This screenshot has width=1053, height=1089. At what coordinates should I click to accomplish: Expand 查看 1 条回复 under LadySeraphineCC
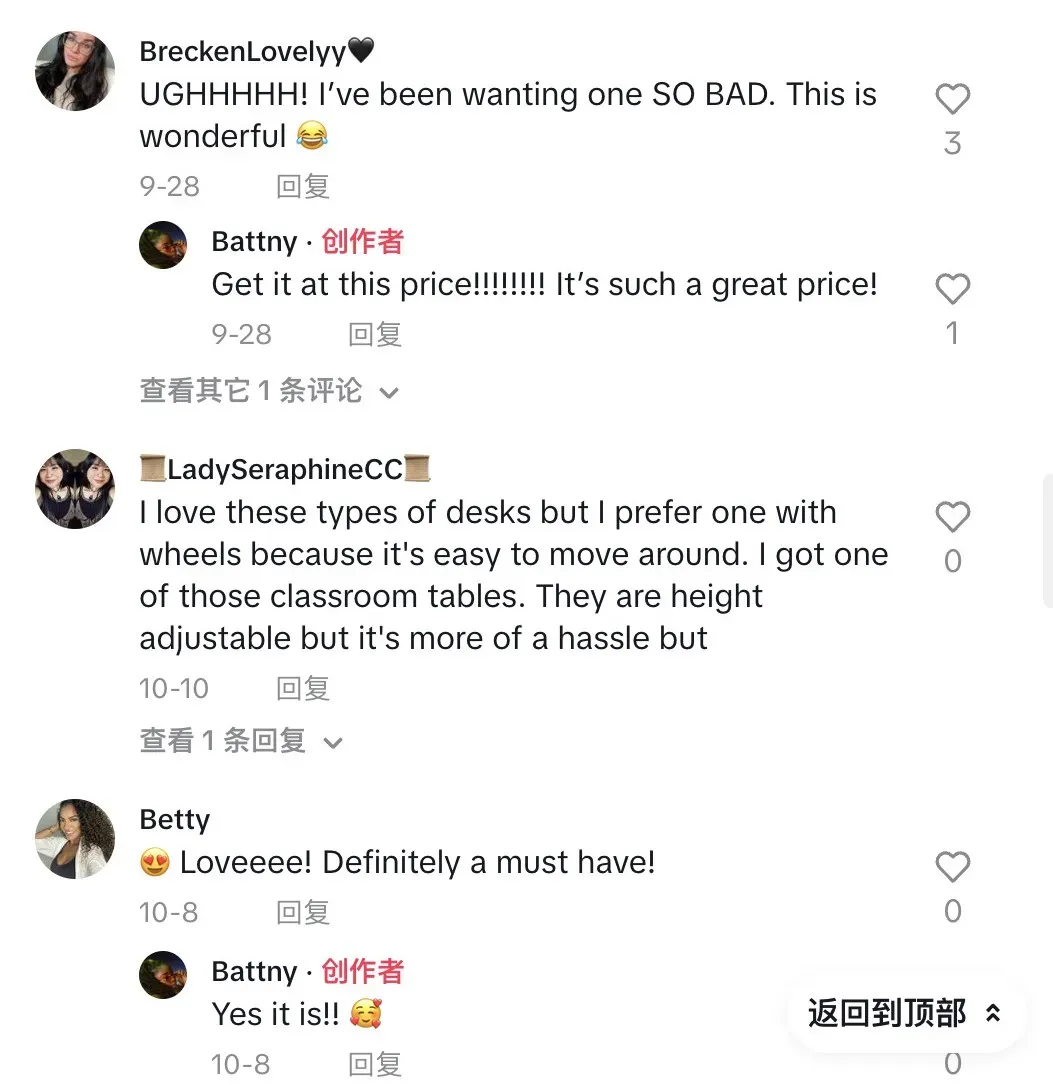pos(241,741)
